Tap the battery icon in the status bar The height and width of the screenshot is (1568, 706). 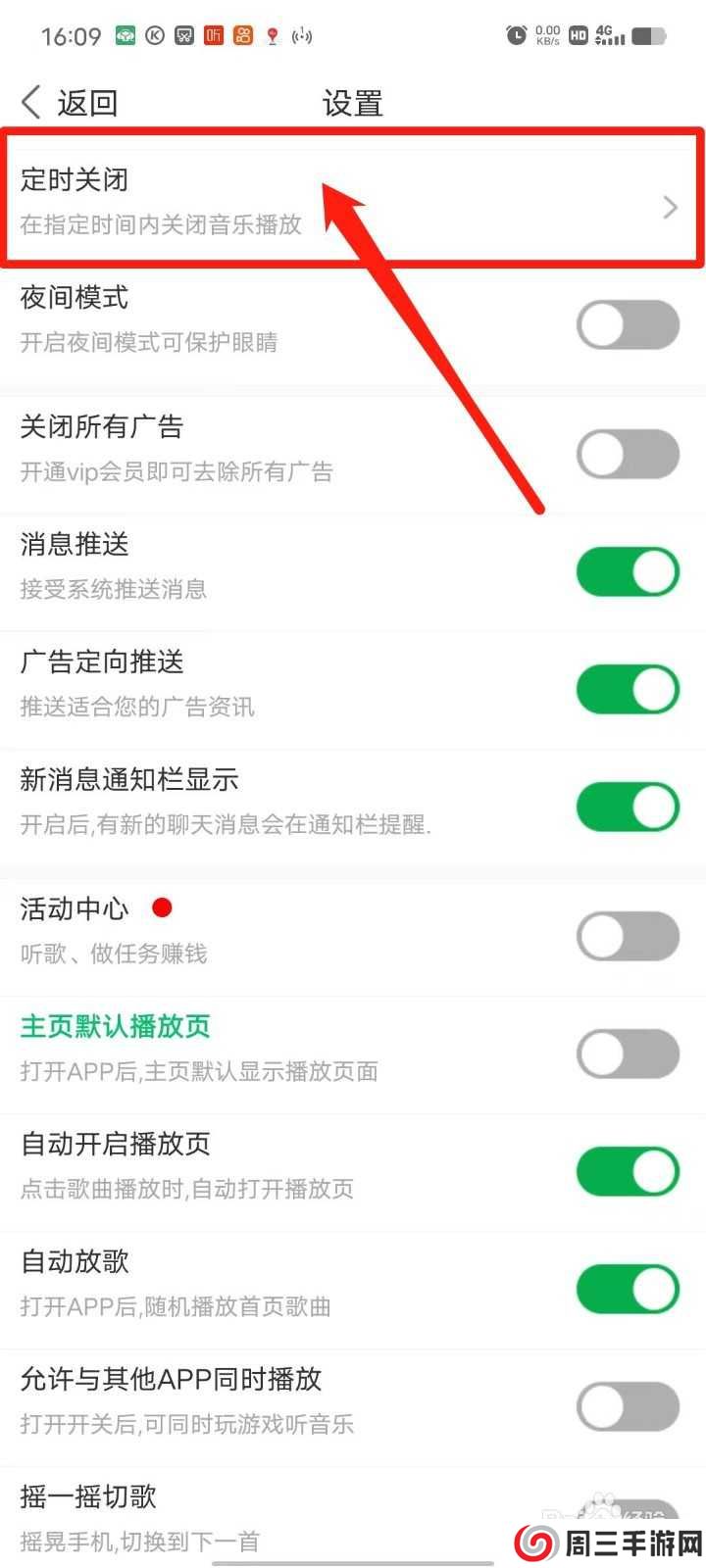(650, 36)
